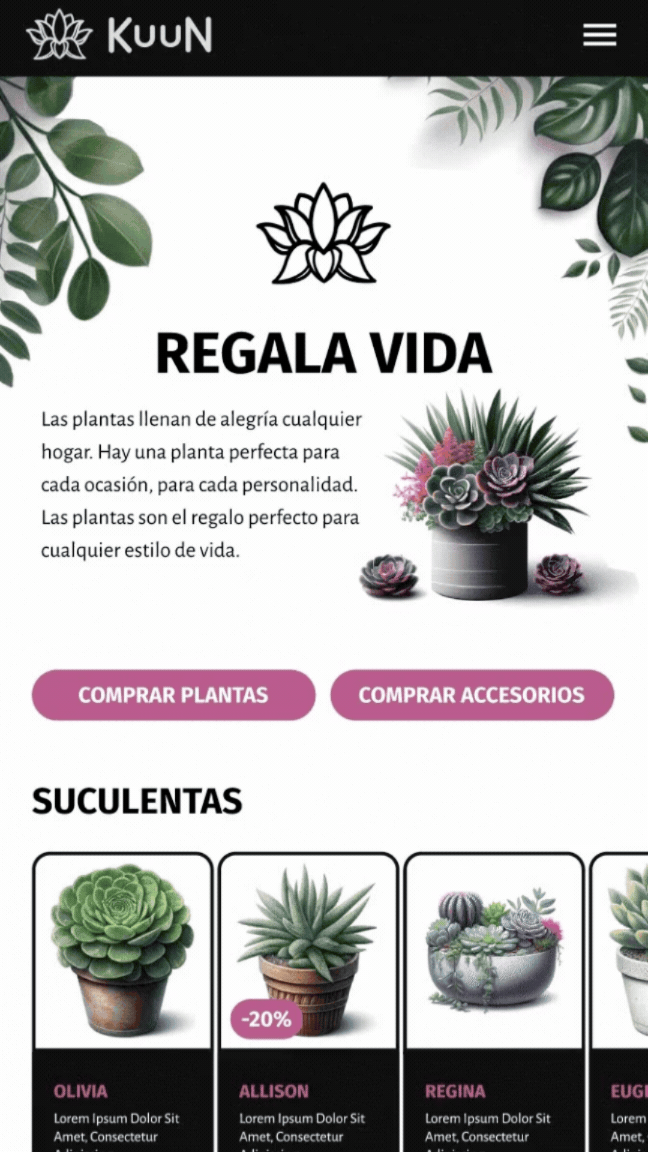The width and height of the screenshot is (648, 1152).
Task: Tap the Comprar Plantas button
Action: (173, 695)
